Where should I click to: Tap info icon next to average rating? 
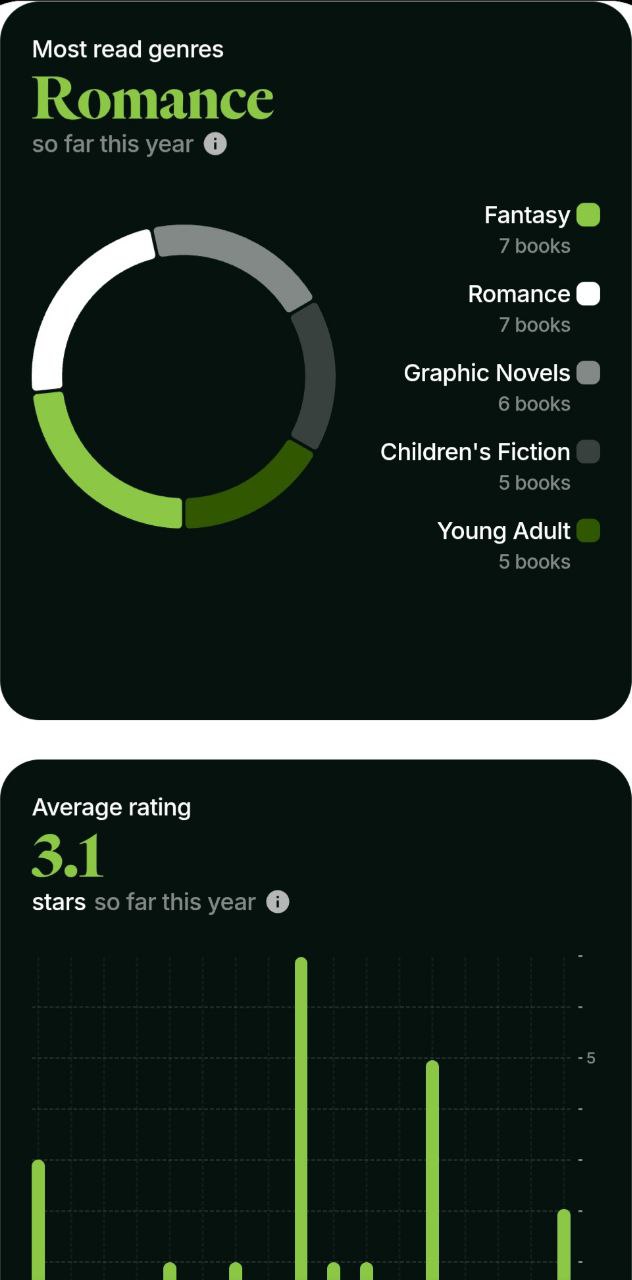coord(278,902)
